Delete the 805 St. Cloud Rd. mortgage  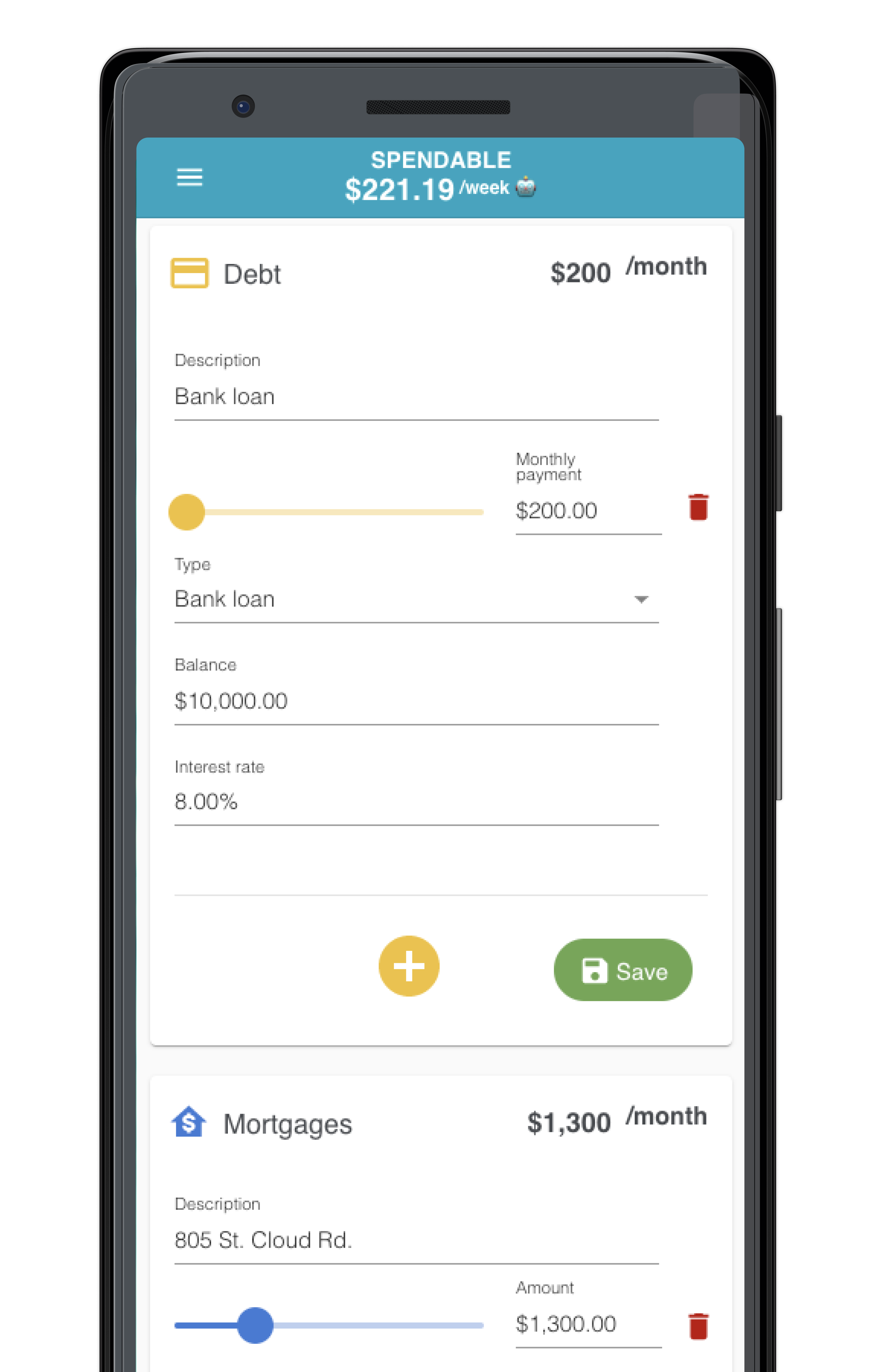click(x=698, y=1326)
